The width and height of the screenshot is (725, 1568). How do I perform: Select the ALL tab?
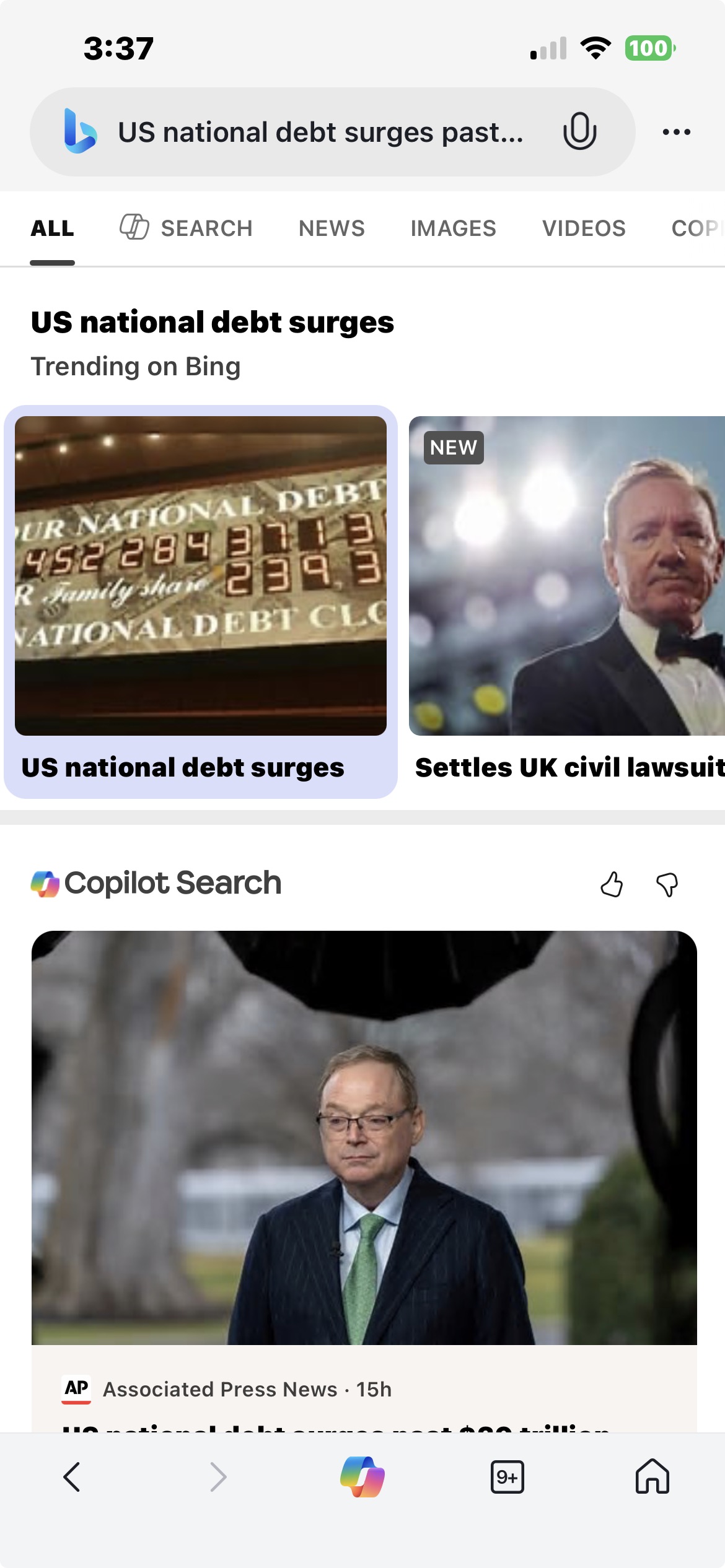pyautogui.click(x=53, y=228)
